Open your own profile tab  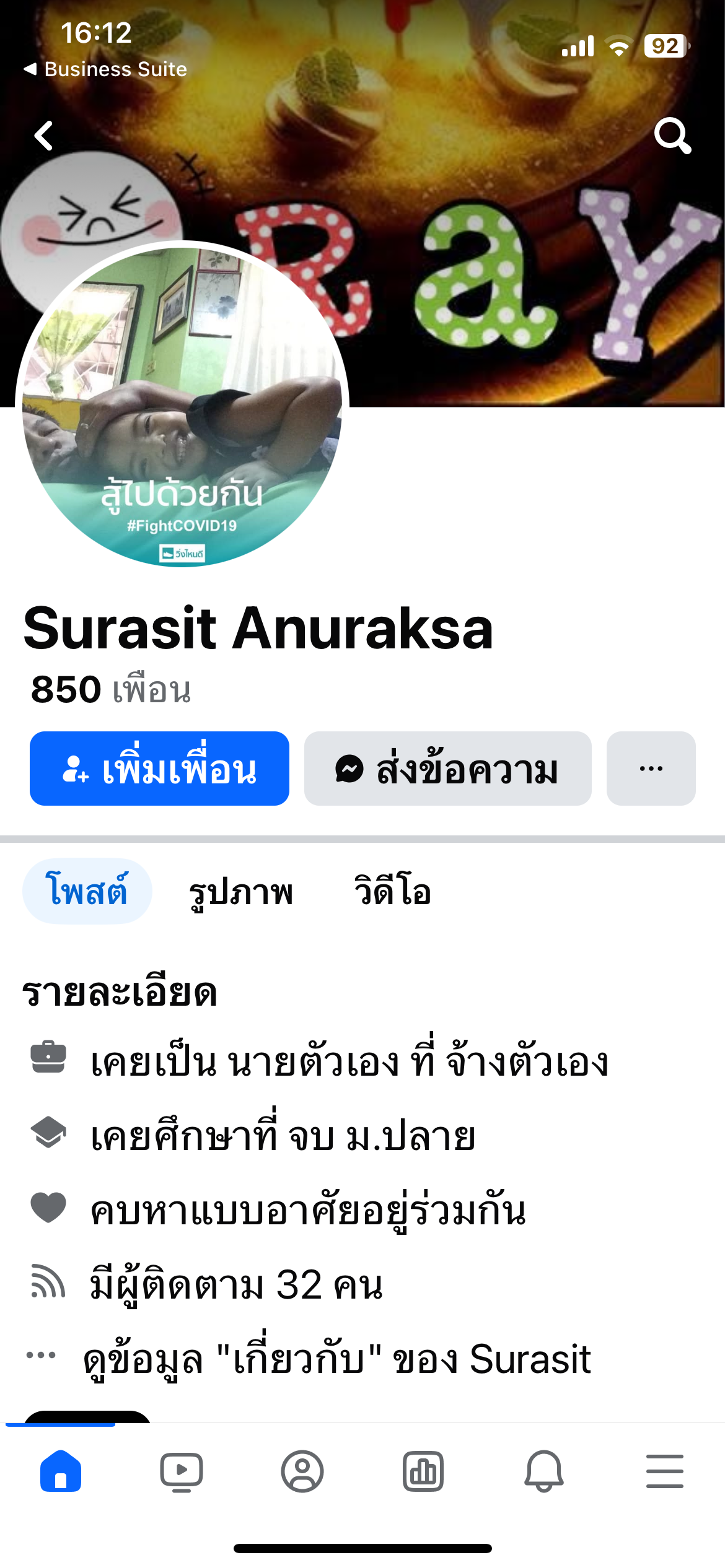pyautogui.click(x=302, y=1471)
